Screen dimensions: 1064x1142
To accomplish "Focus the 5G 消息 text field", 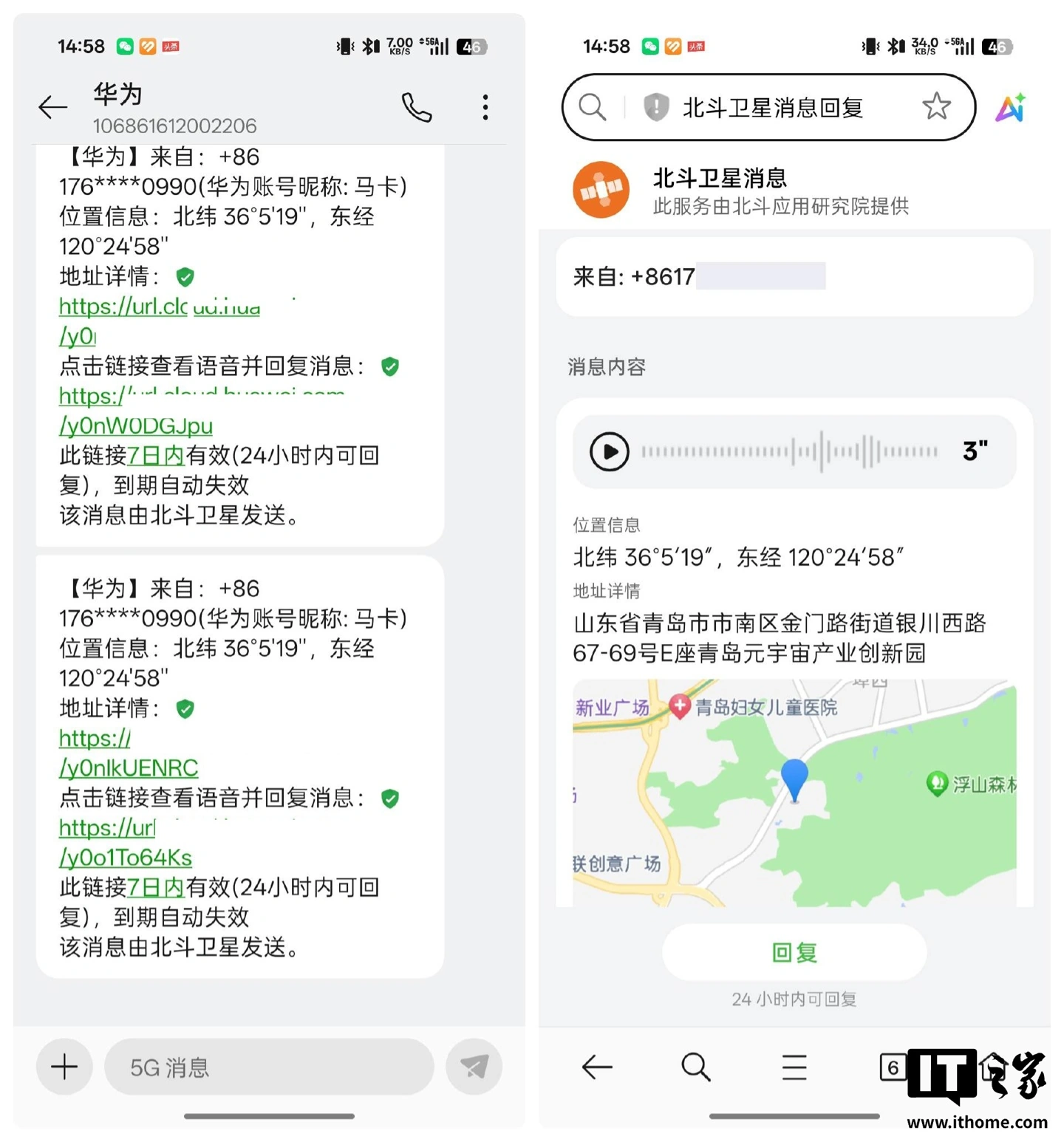I will point(269,1067).
